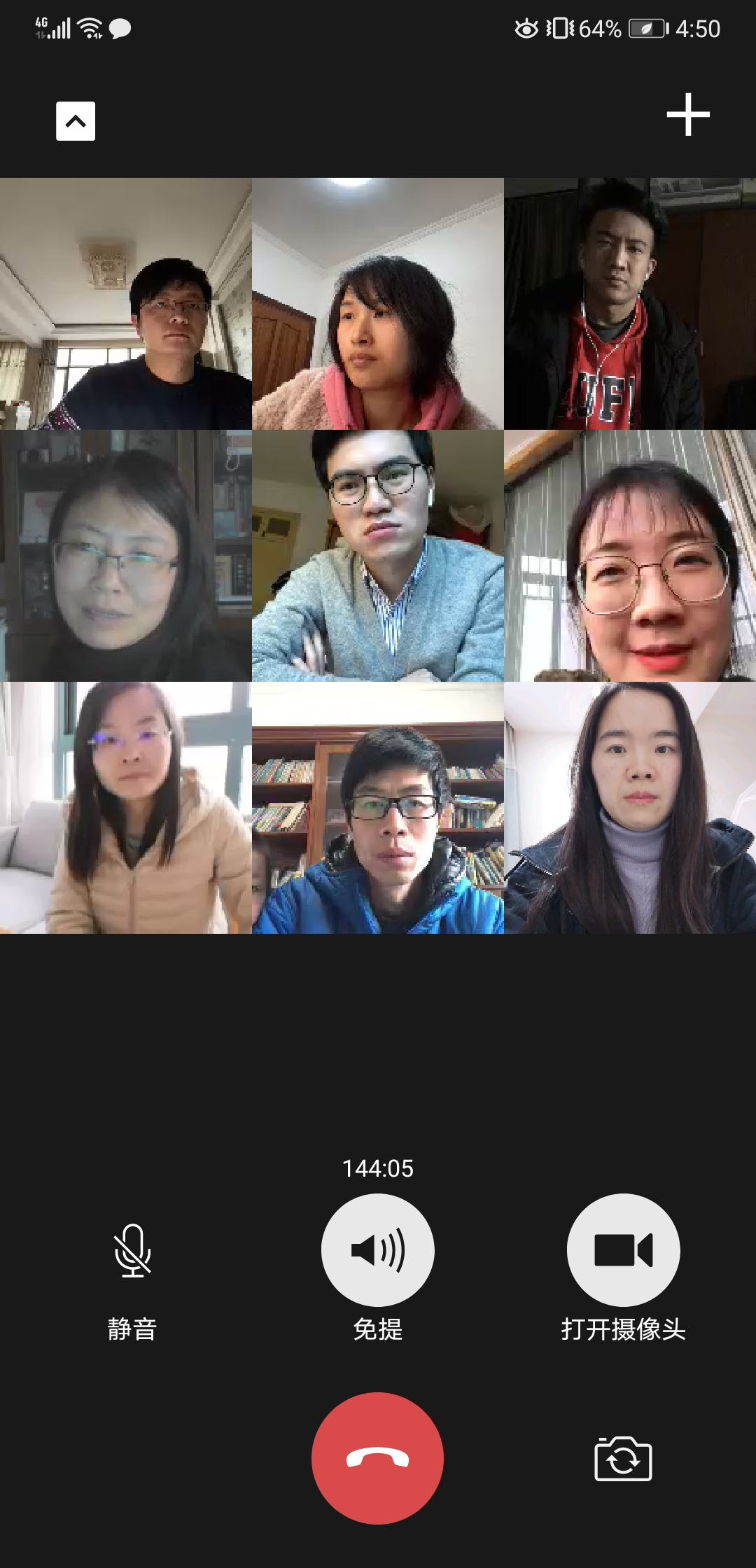Hang up with the red end-call button
This screenshot has height=1568, width=756.
377,1458
